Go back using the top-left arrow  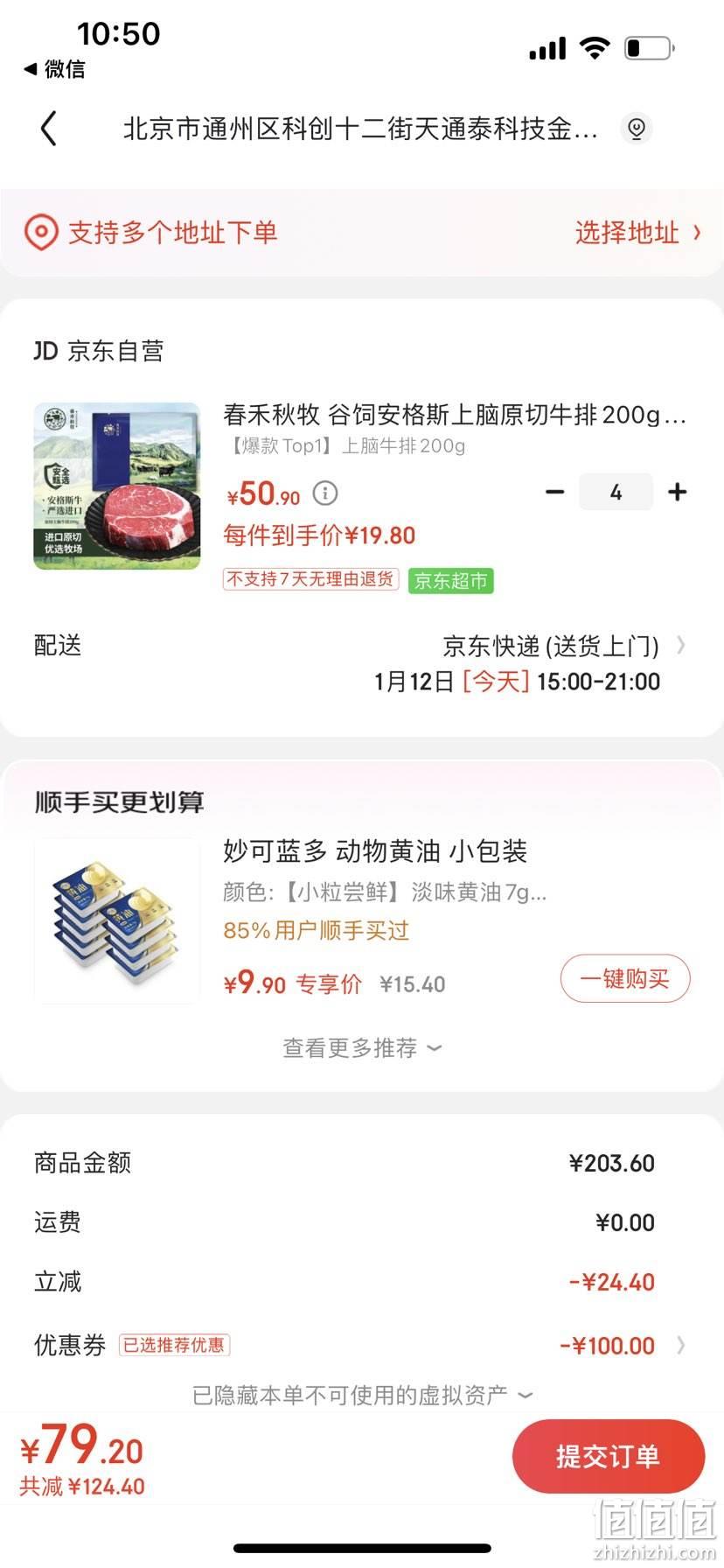click(49, 129)
